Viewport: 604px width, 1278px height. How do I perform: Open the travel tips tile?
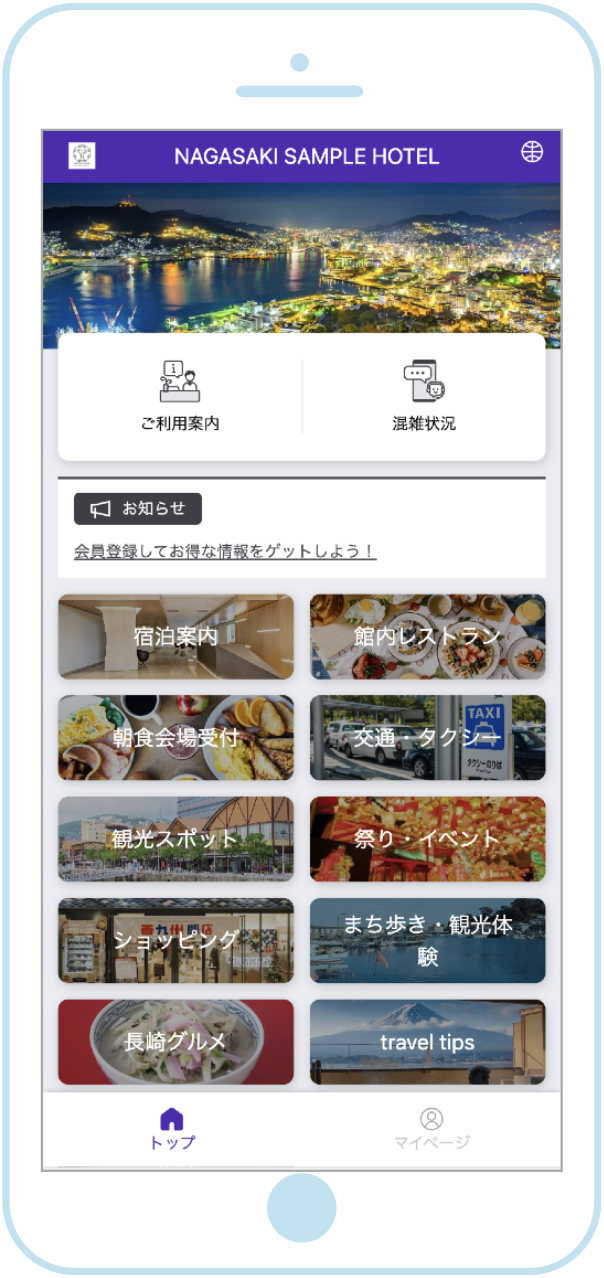[428, 1042]
